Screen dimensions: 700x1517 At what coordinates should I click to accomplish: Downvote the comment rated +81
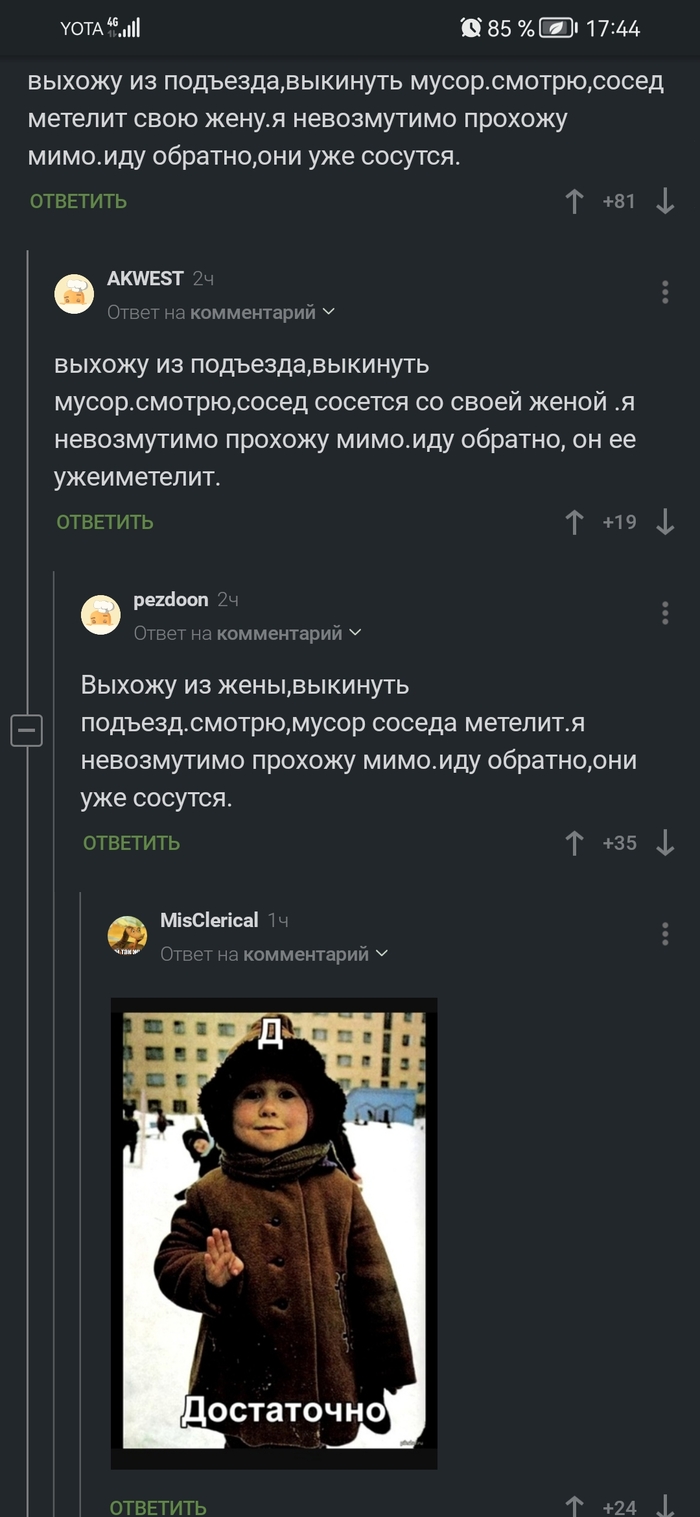coord(665,201)
